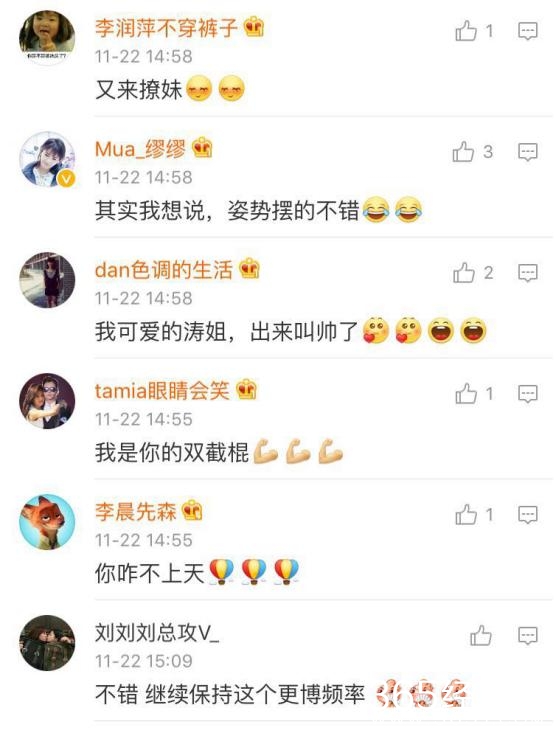Reply to tamia眼睛会笑's comment

pyautogui.click(x=528, y=394)
